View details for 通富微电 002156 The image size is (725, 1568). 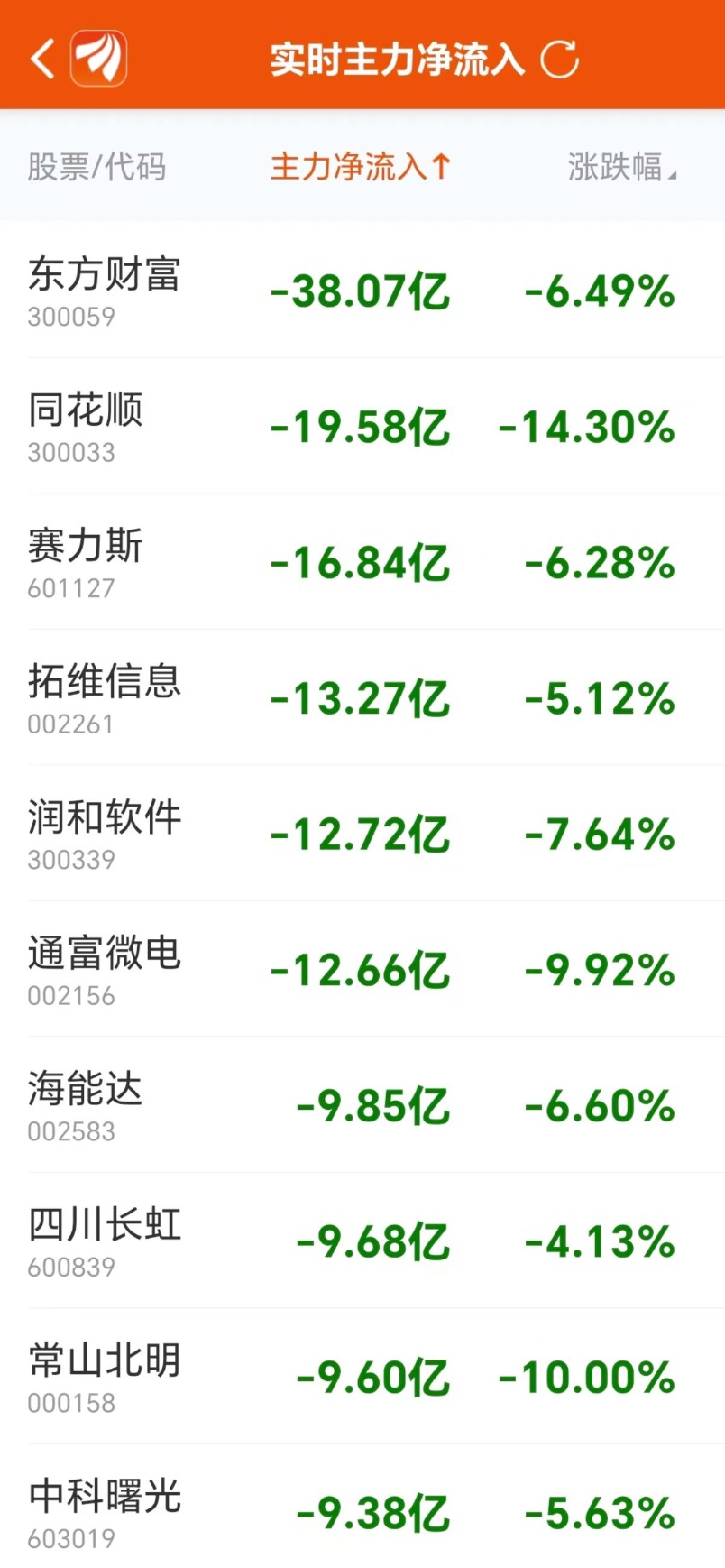click(x=362, y=969)
